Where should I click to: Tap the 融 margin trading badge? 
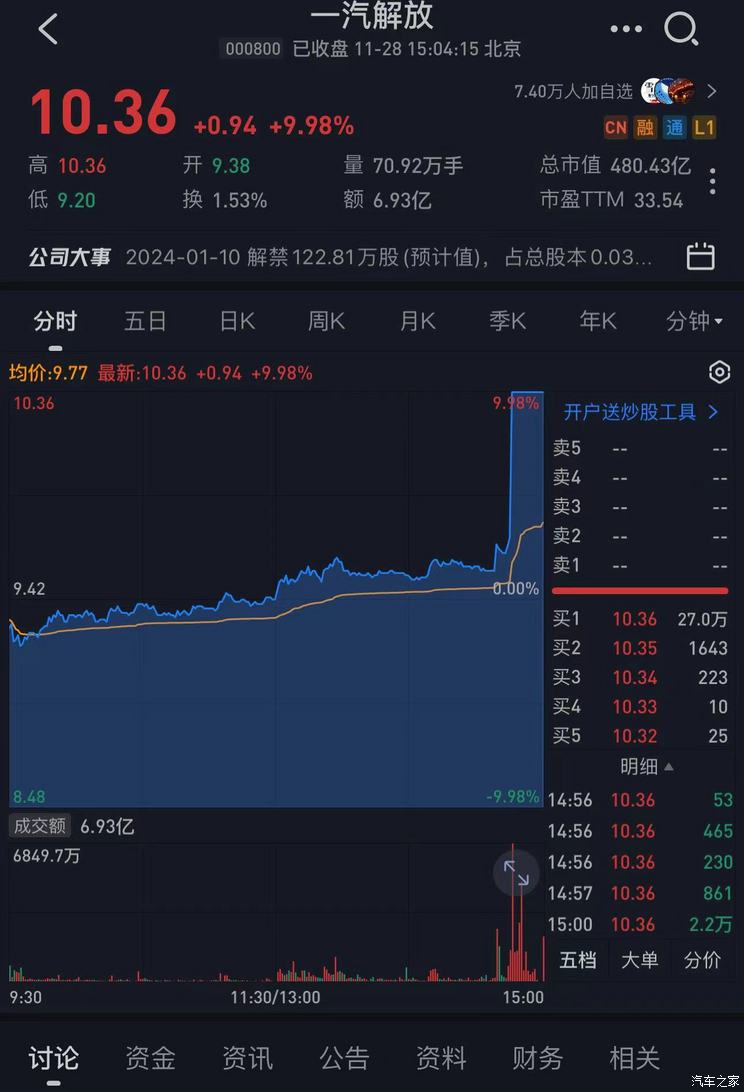[x=645, y=128]
